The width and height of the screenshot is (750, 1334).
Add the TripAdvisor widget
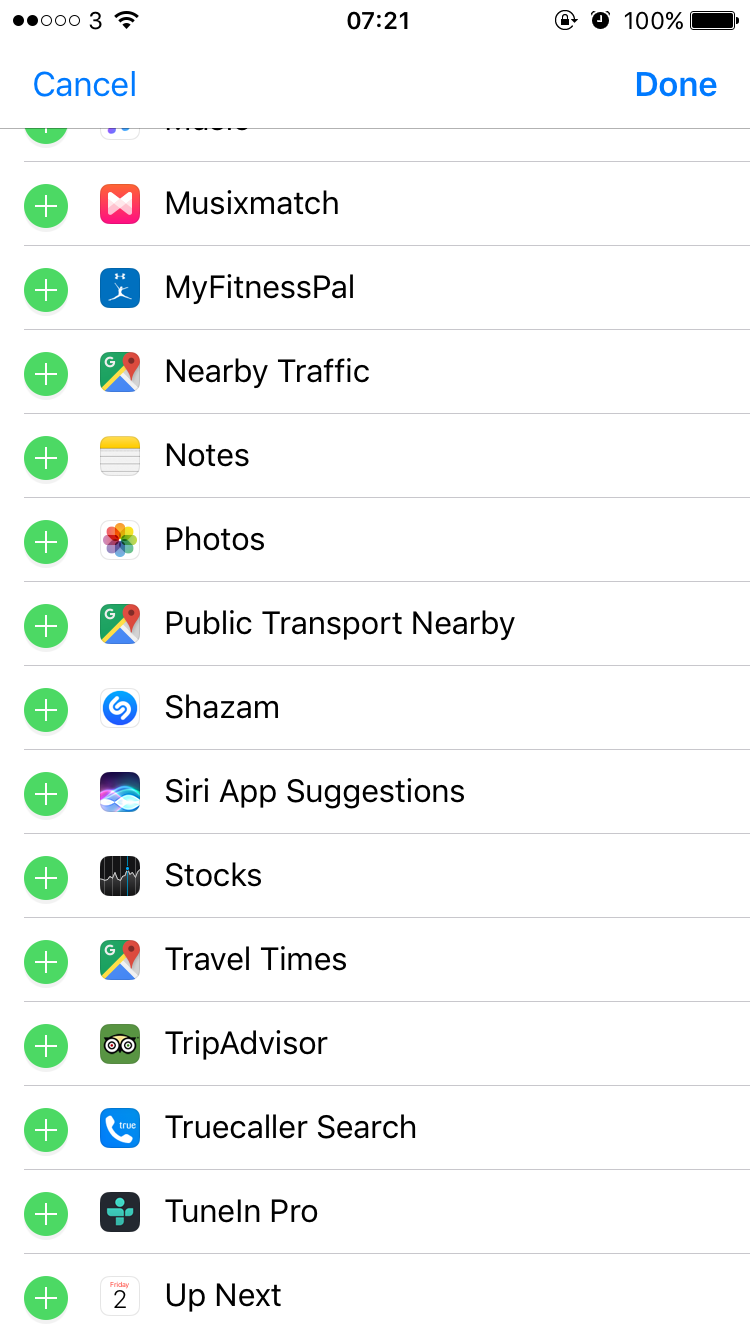pos(46,1046)
